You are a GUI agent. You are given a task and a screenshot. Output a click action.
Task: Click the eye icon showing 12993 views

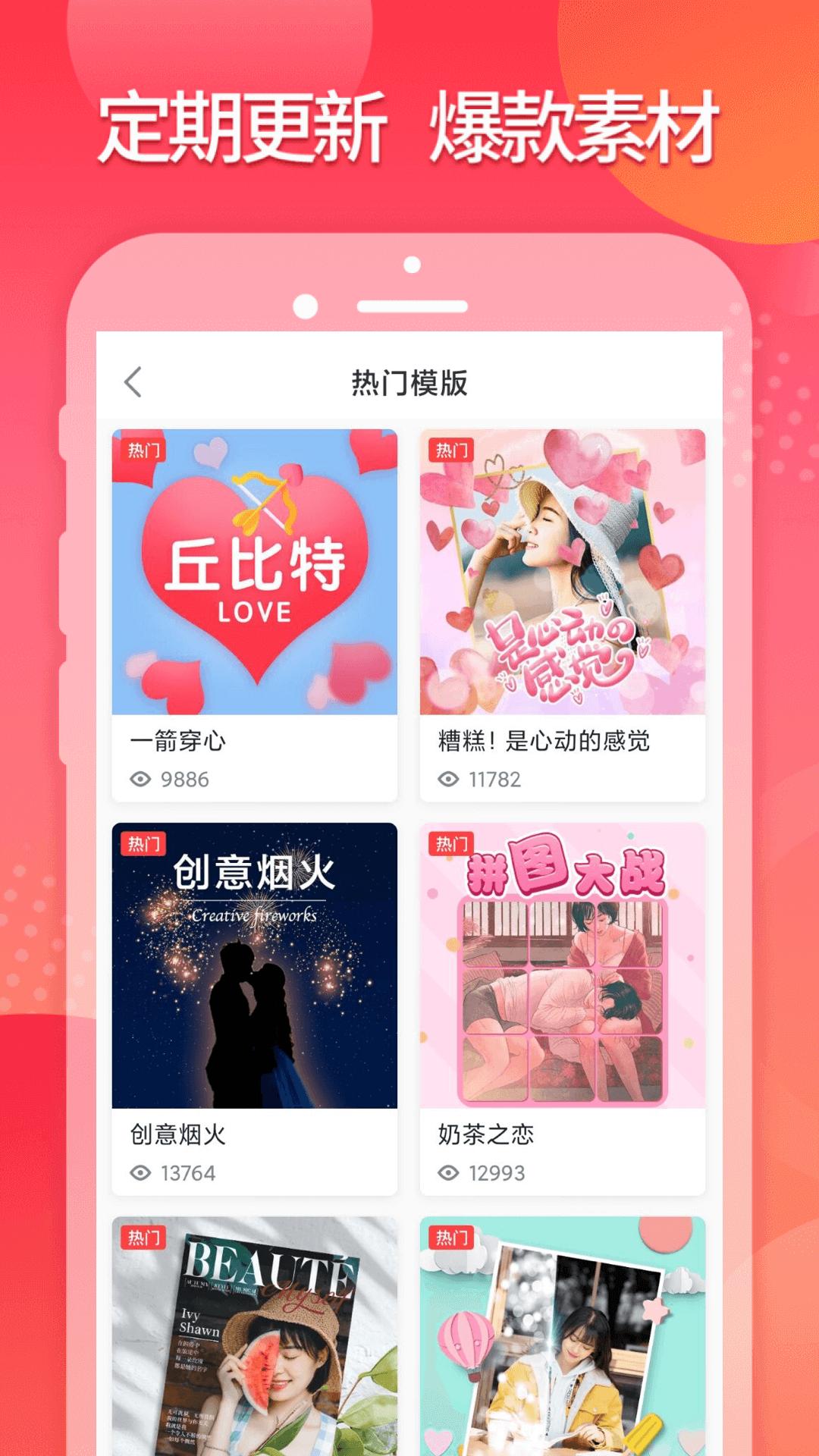click(x=450, y=1172)
